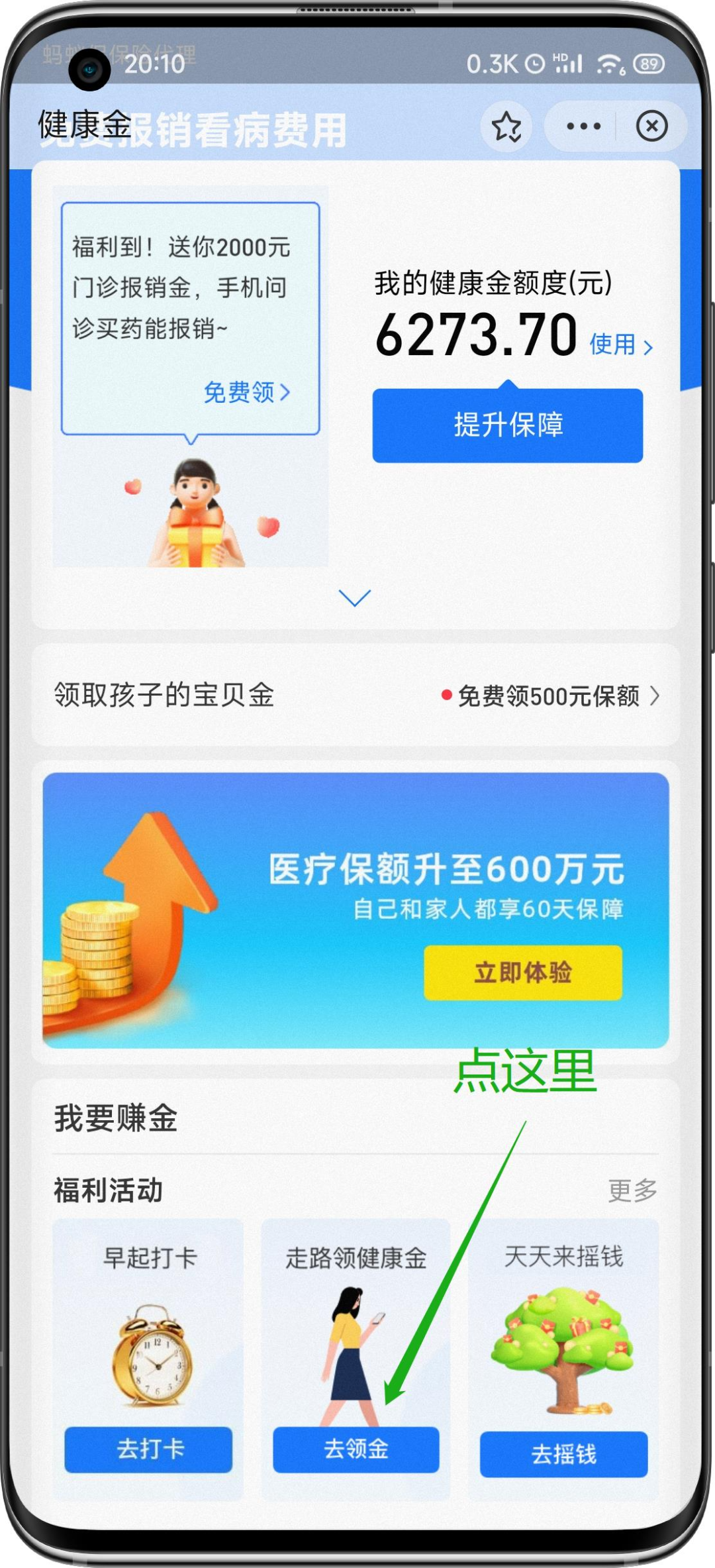Claim the free 2000元 门诊报销金 via 免费领
Image resolution: width=715 pixels, height=1568 pixels.
click(x=247, y=392)
